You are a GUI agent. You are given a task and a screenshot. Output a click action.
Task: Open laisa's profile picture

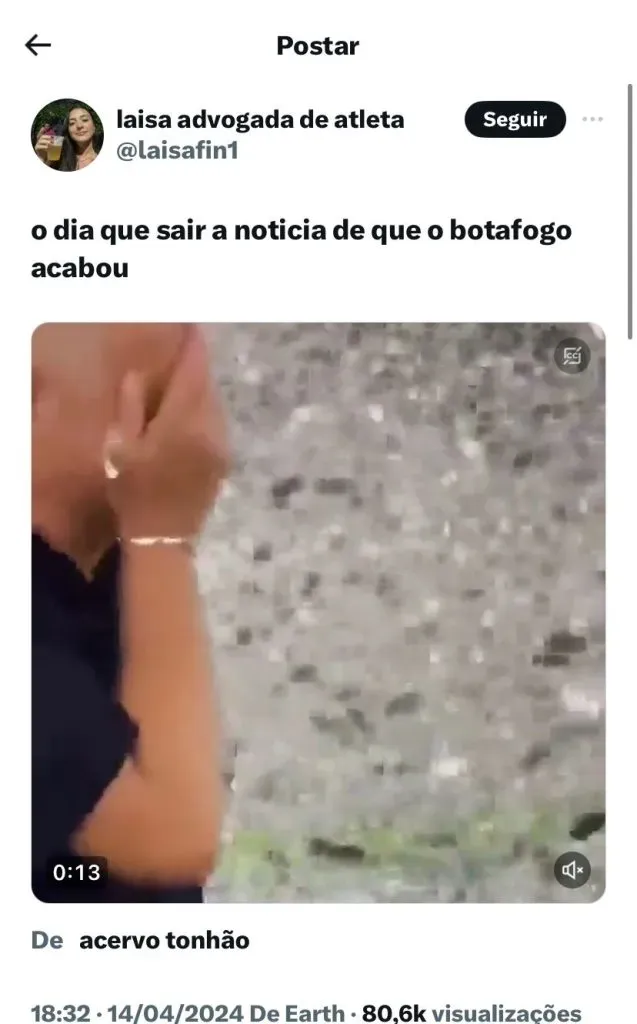coord(67,135)
